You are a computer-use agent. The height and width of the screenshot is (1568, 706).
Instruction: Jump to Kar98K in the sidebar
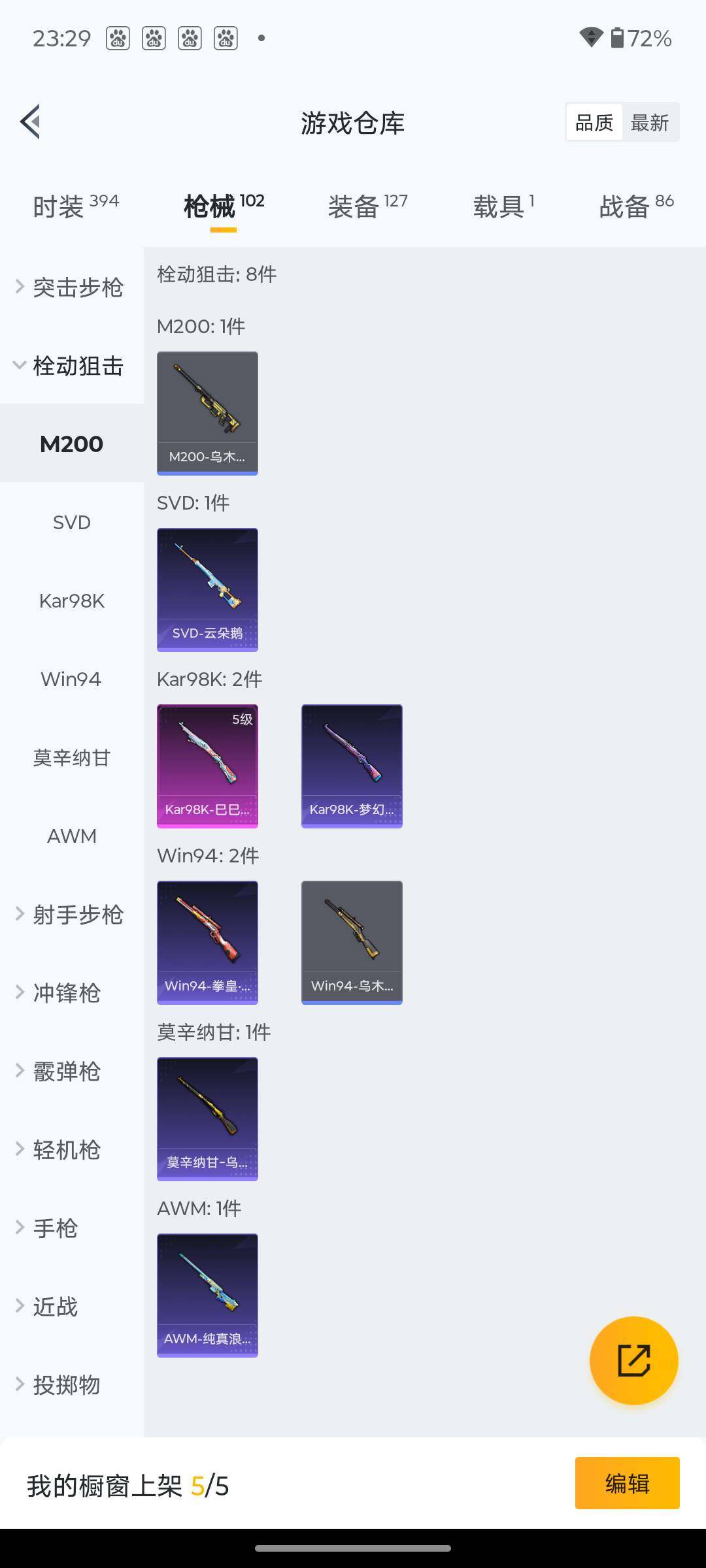coord(72,600)
